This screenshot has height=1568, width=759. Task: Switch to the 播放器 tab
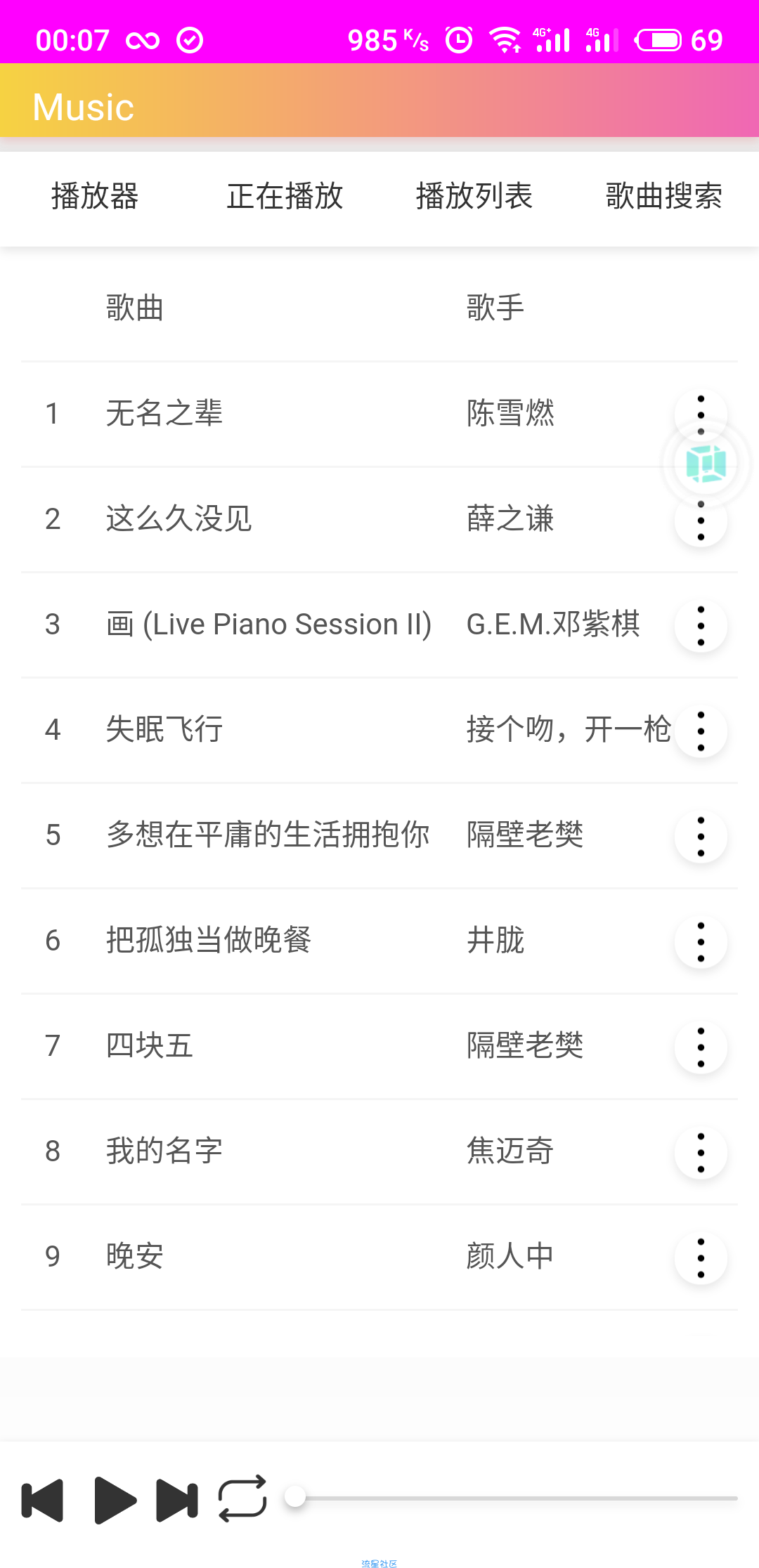coord(95,196)
